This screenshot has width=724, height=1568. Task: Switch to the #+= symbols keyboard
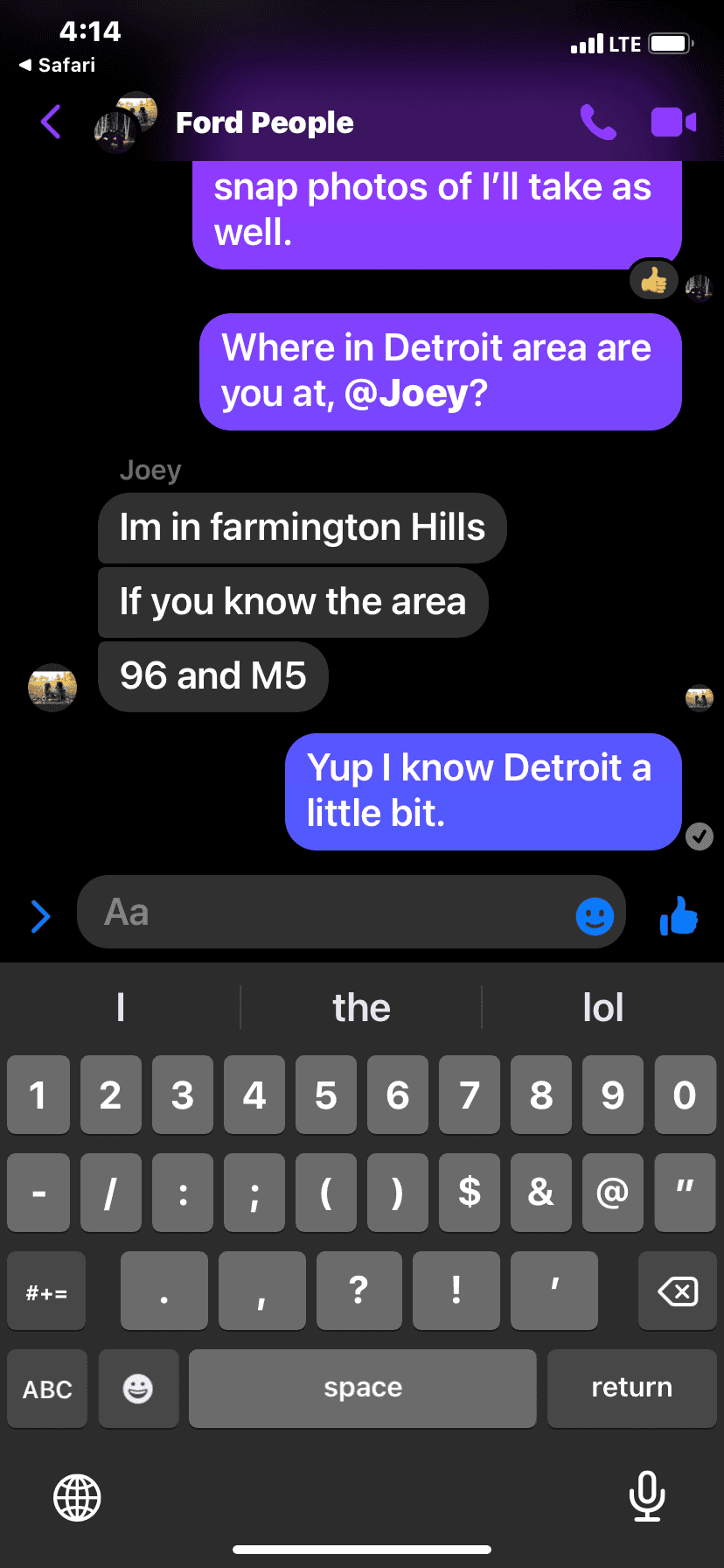46,1291
